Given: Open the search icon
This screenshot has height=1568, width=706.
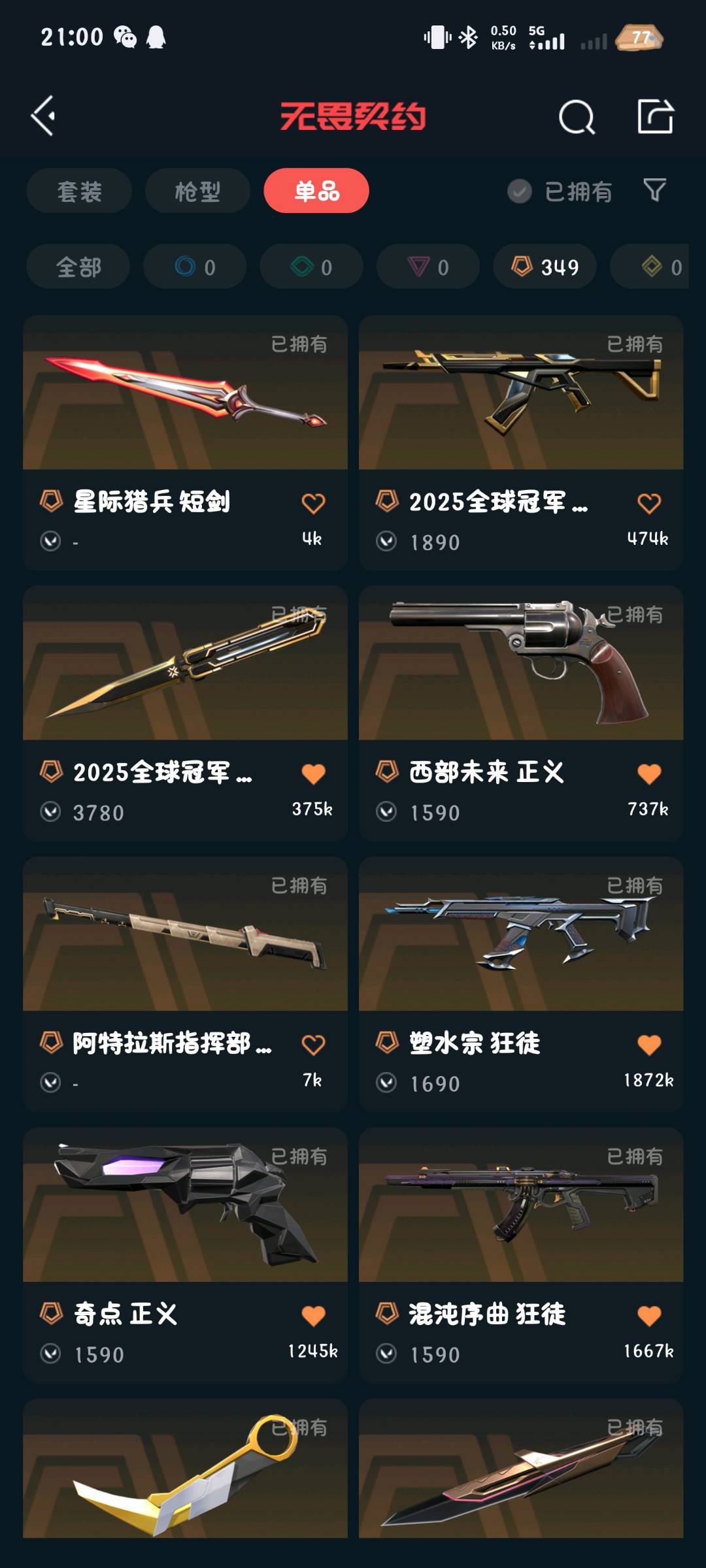Looking at the screenshot, I should [x=577, y=118].
